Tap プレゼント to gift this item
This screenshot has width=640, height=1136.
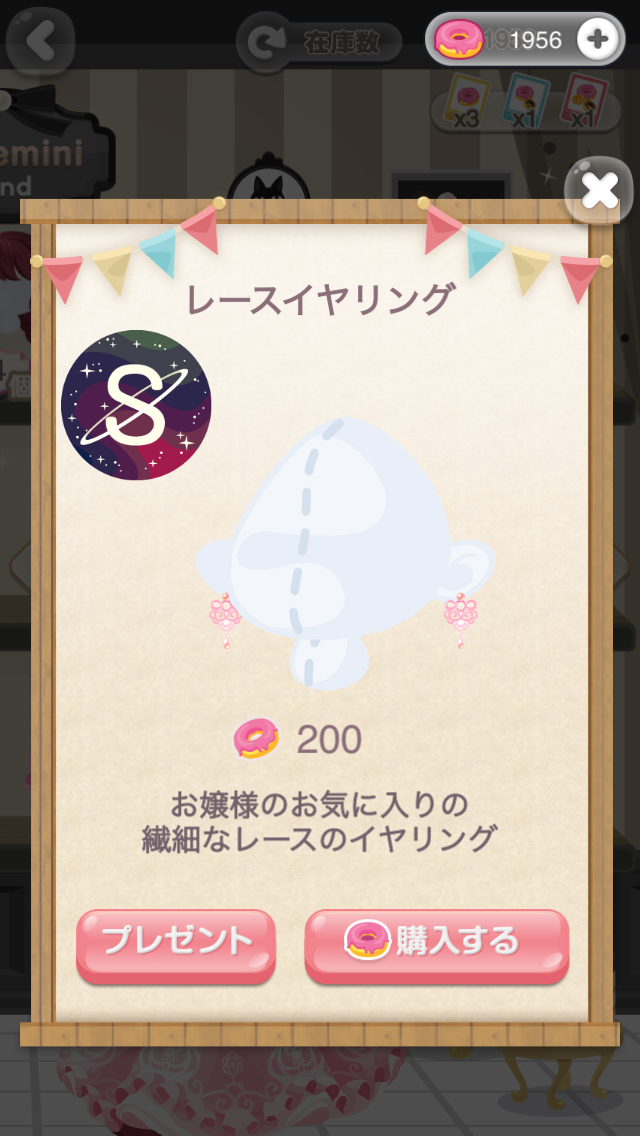click(176, 942)
